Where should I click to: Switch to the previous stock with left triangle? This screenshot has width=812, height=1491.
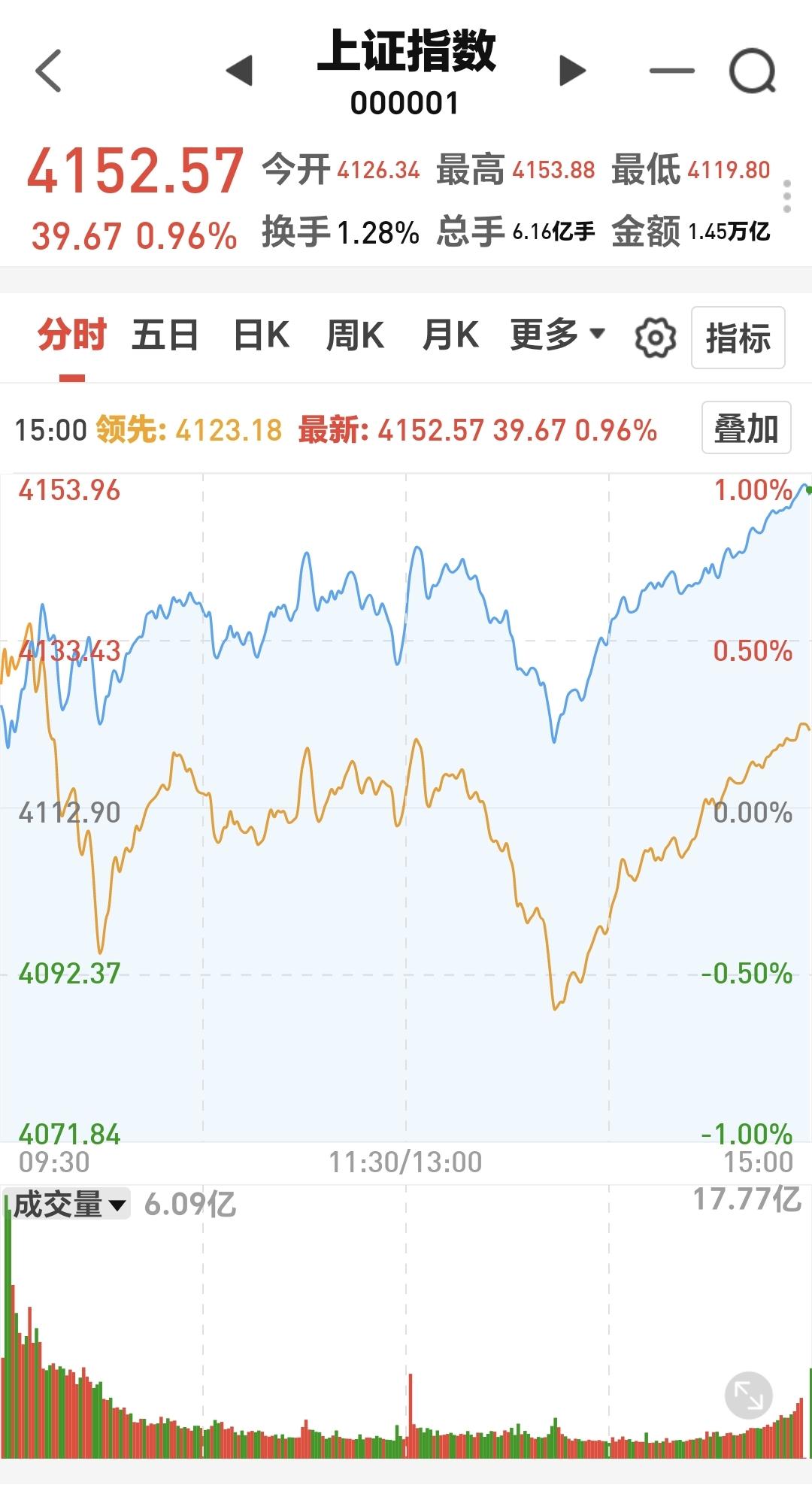[240, 71]
